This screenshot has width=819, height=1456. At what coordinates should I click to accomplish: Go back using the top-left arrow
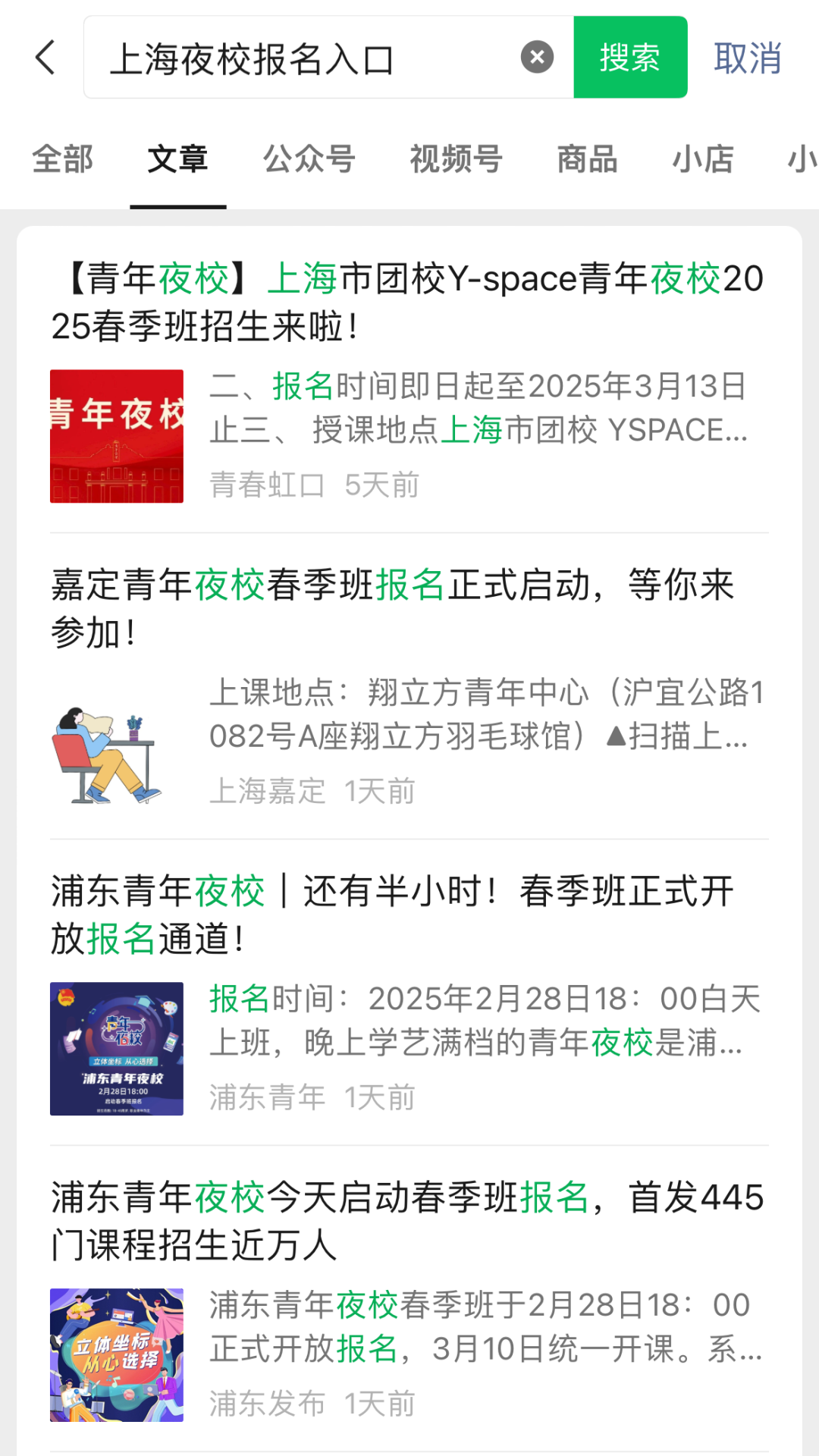pos(45,58)
